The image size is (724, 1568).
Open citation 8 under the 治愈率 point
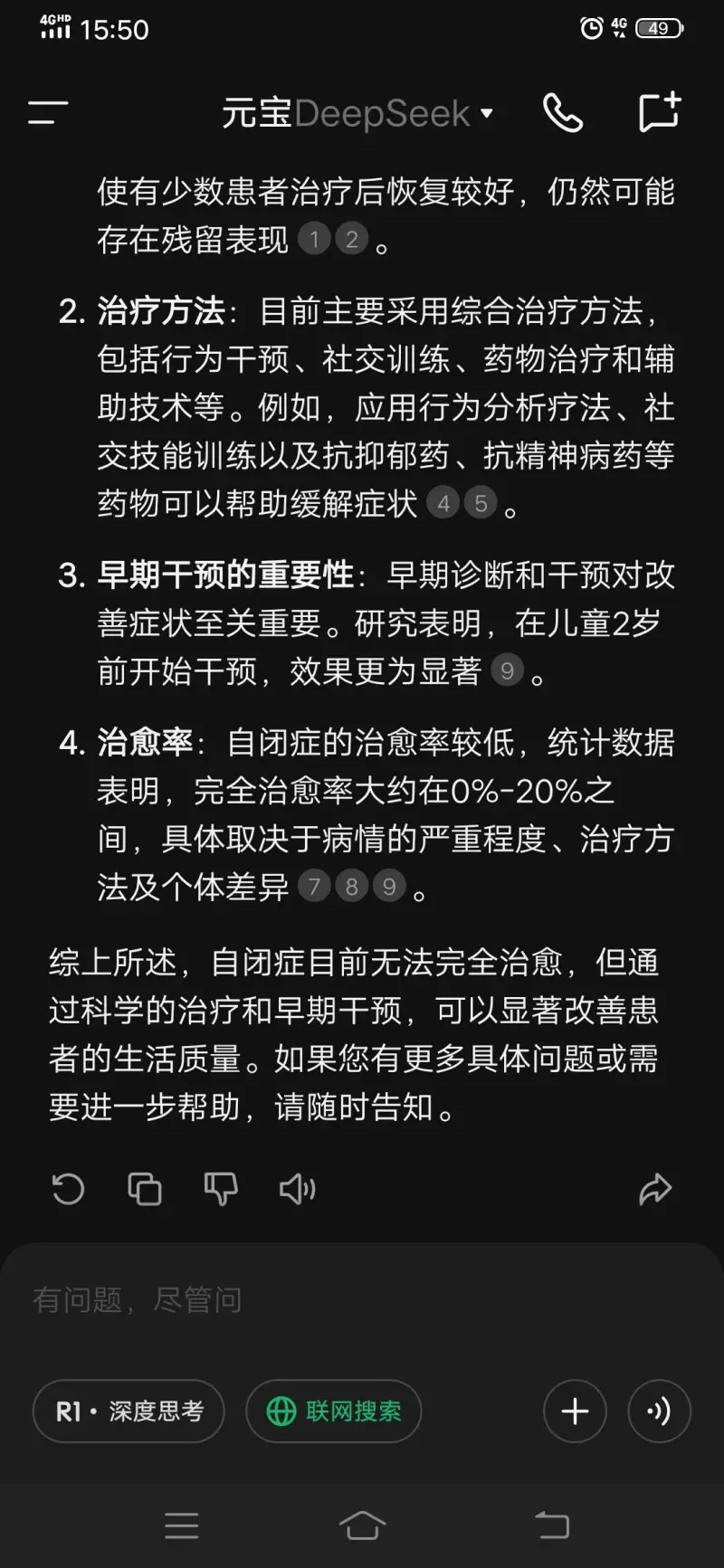point(352,887)
